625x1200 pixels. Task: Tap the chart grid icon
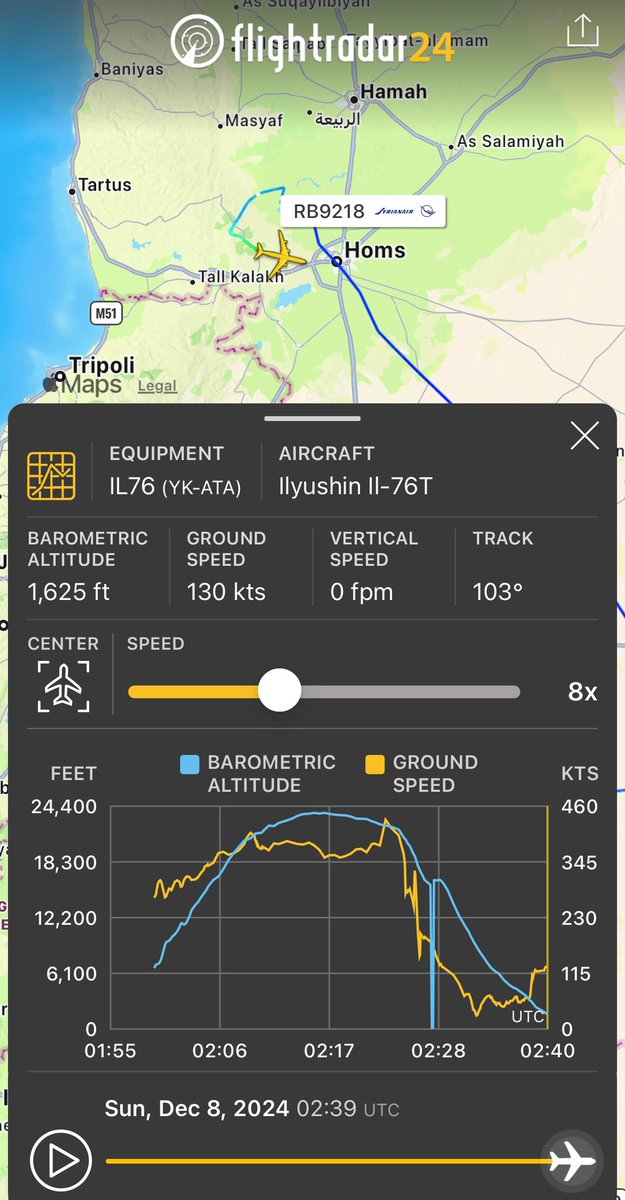(51, 476)
